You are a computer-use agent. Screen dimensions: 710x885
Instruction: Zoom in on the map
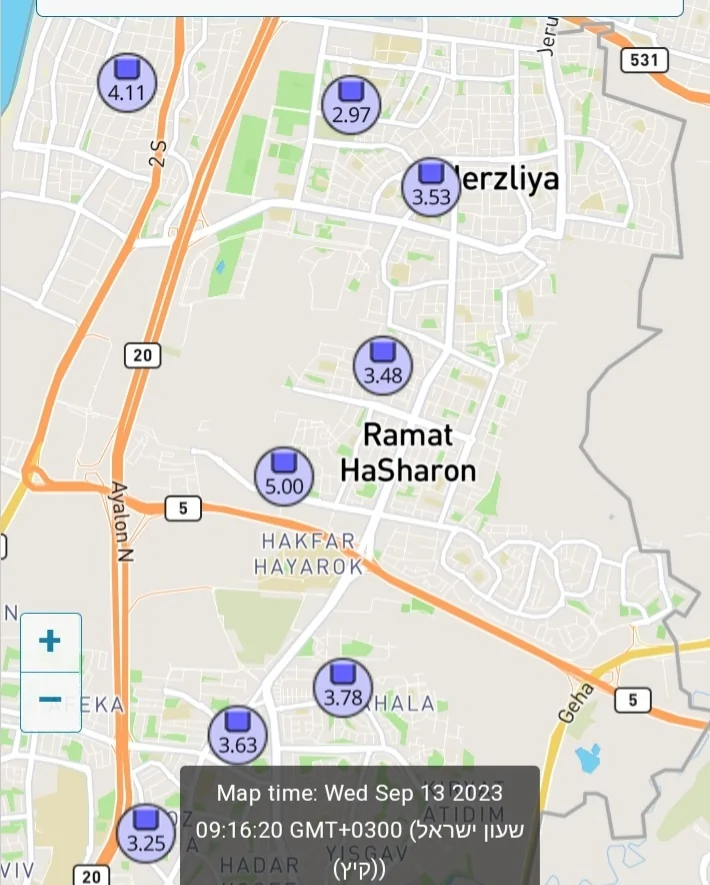(50, 642)
